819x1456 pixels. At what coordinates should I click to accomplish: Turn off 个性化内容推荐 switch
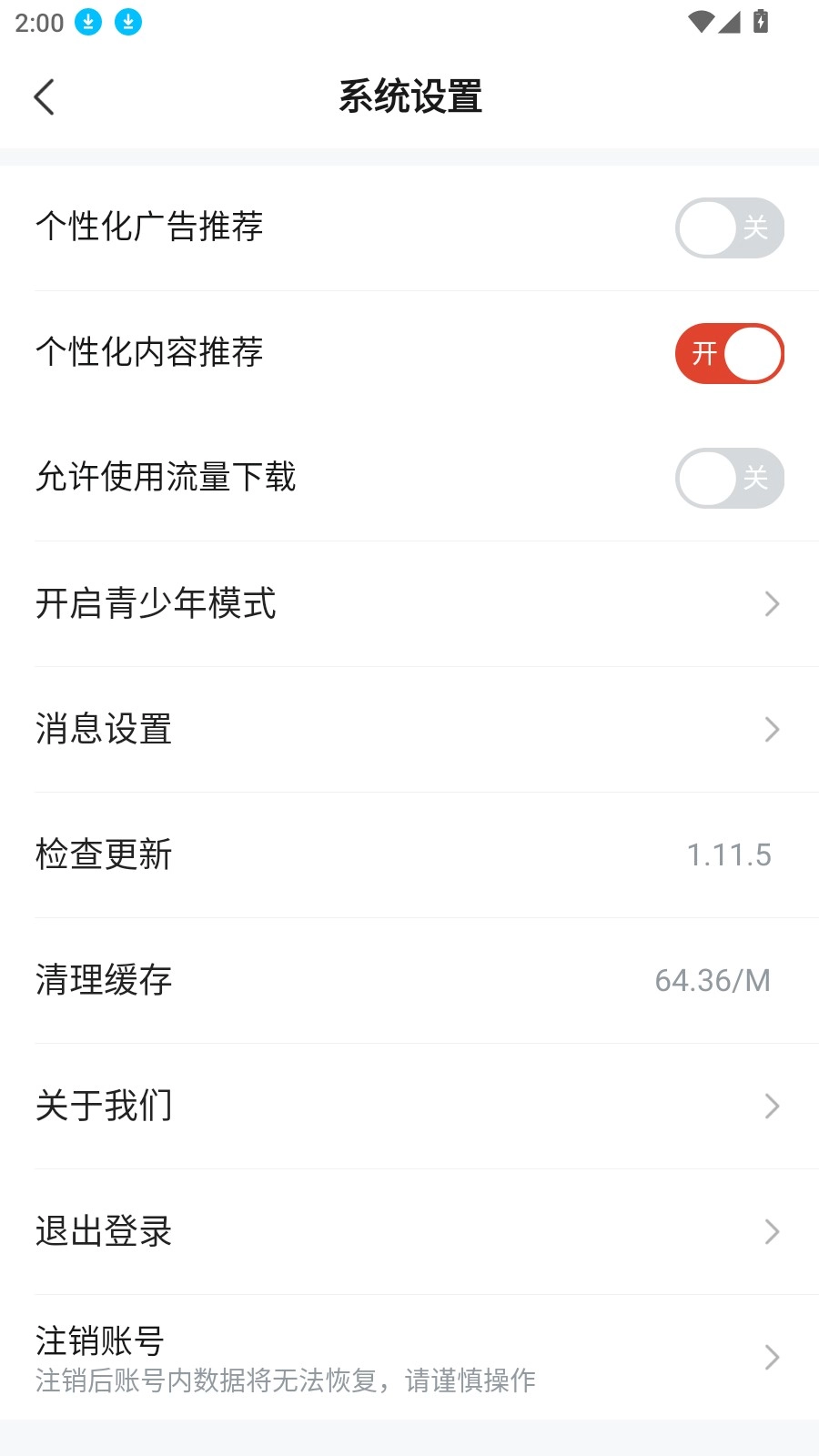click(x=729, y=353)
